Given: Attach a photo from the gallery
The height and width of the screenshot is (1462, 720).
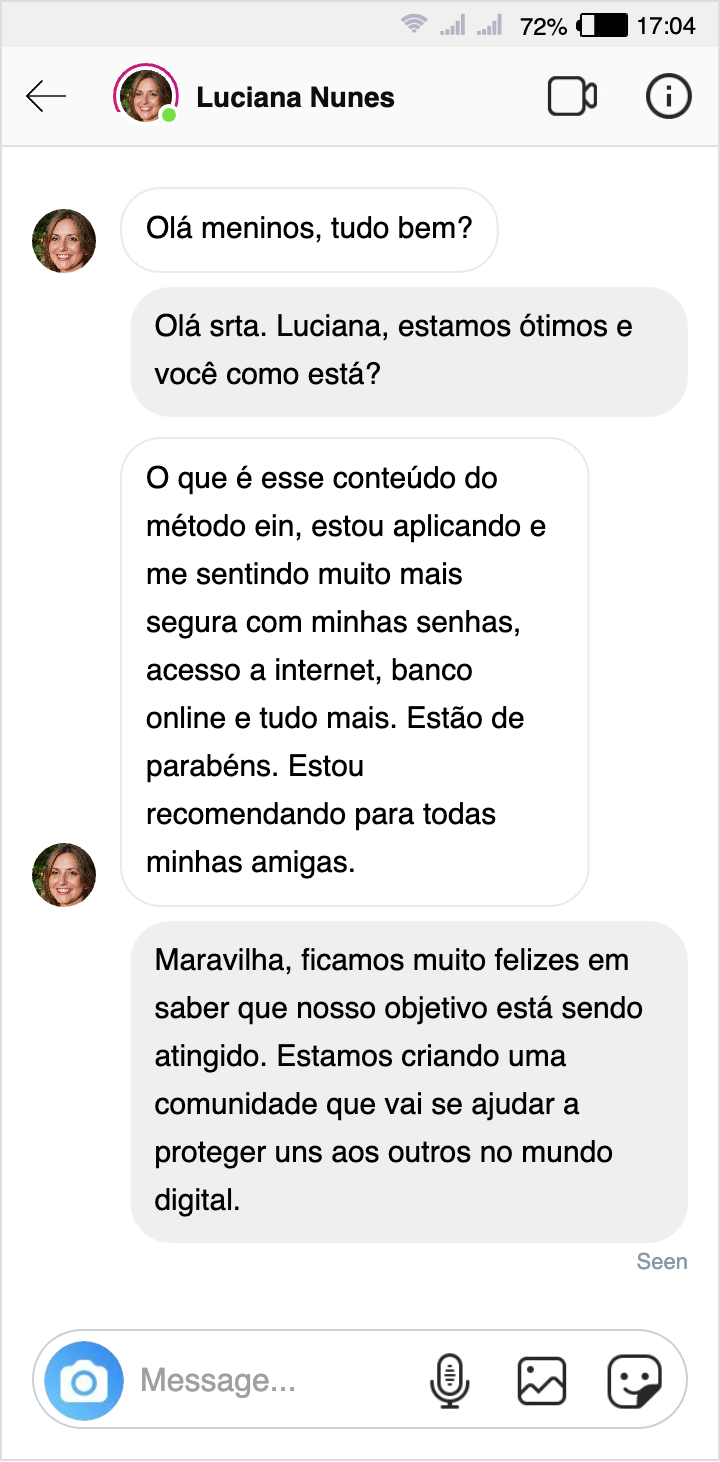Looking at the screenshot, I should [542, 1381].
